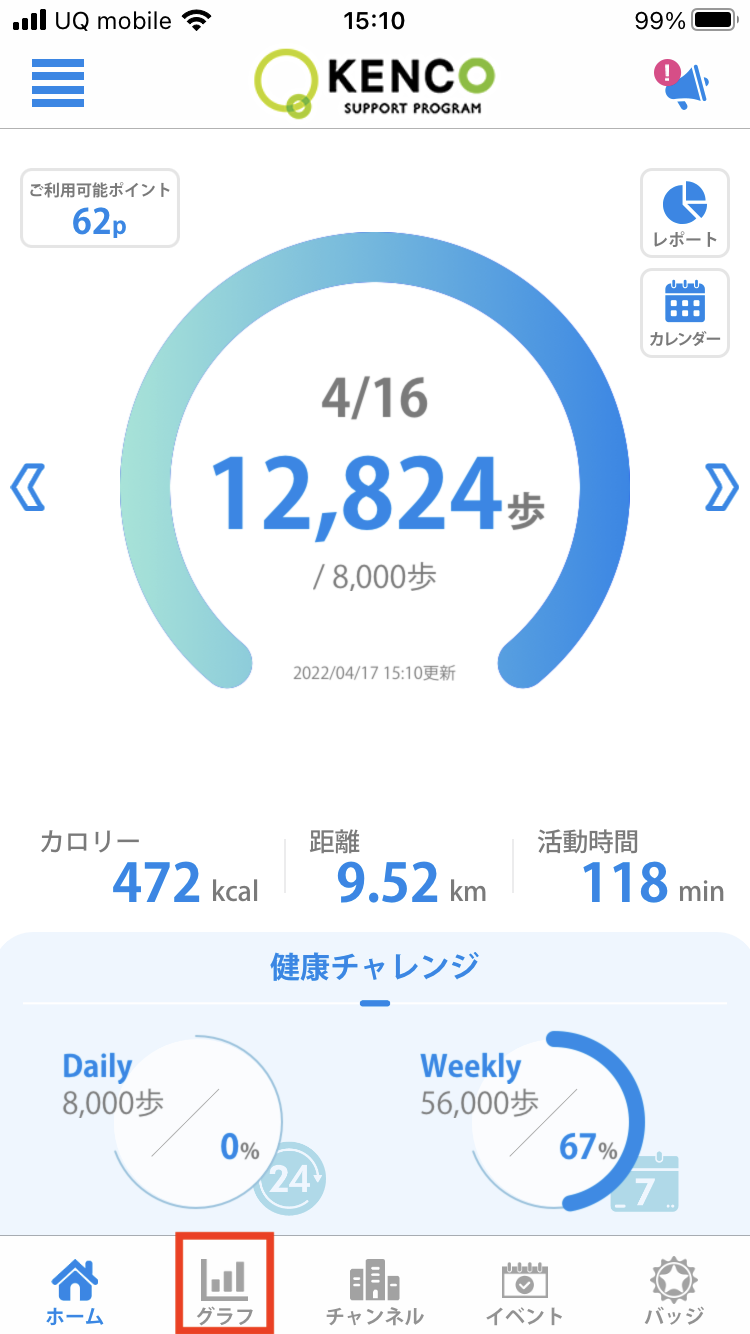This screenshot has width=750, height=1334.
Task: Switch to the チャンネル tab
Action: pos(375,1290)
